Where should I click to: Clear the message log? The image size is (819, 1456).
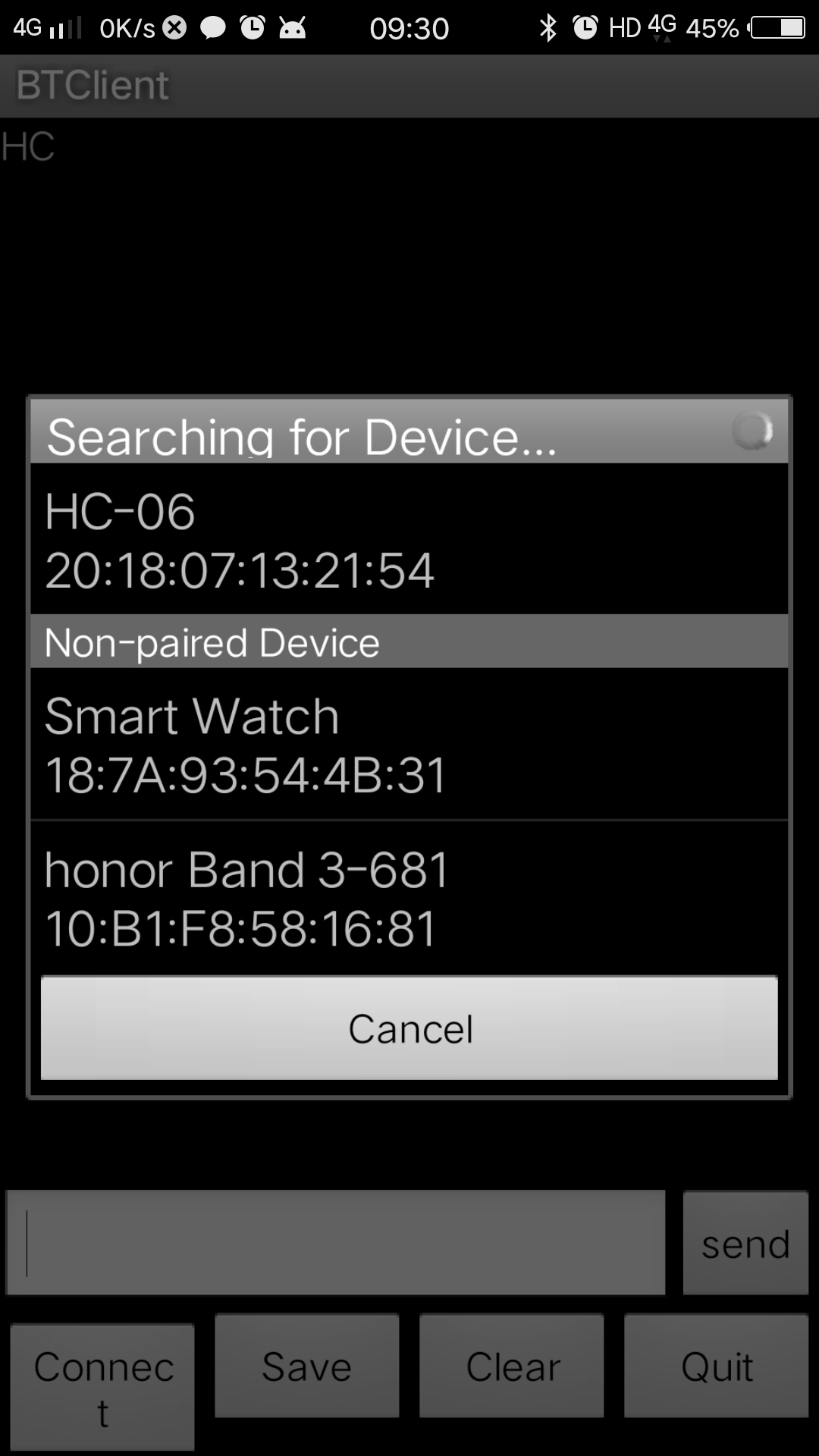(x=512, y=1367)
